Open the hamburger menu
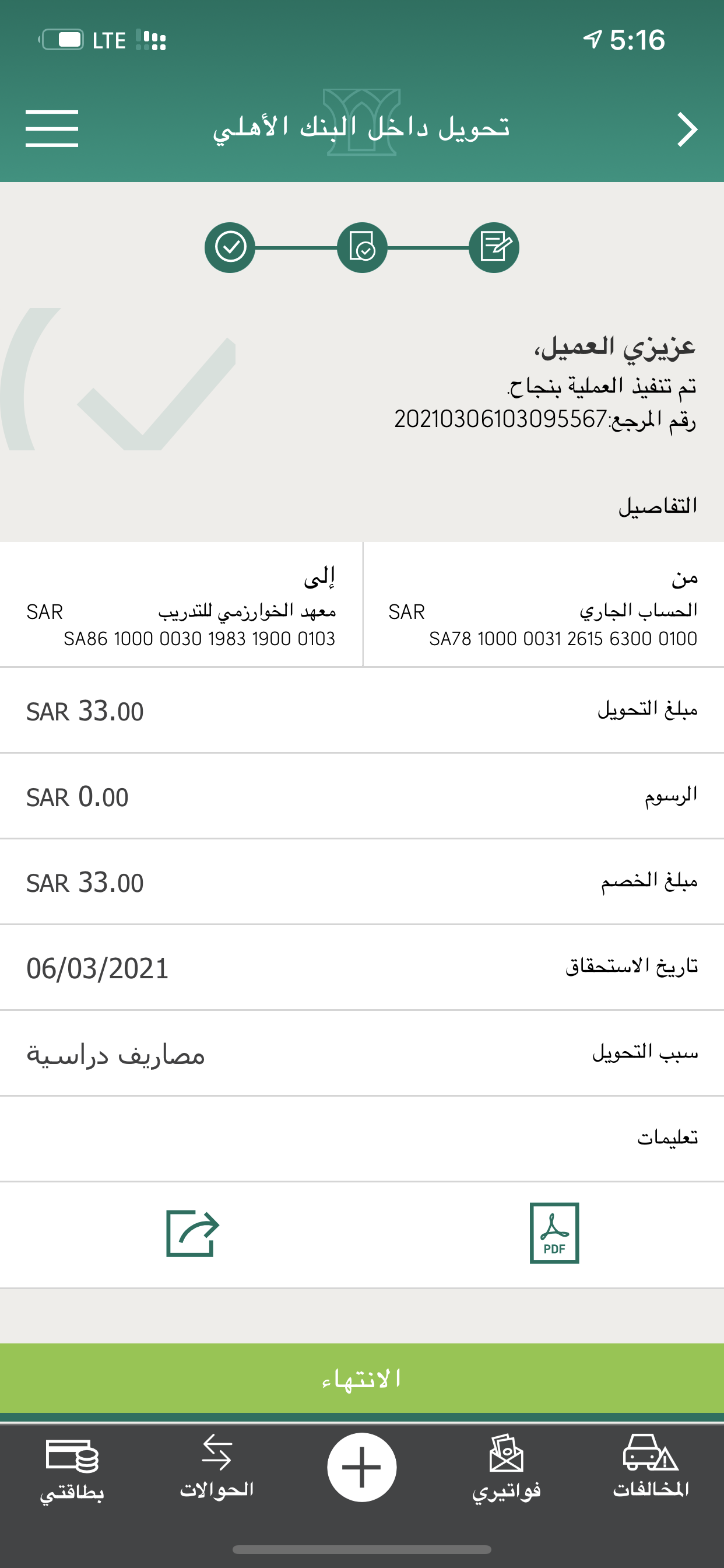Viewport: 724px width, 1568px height. tap(52, 128)
